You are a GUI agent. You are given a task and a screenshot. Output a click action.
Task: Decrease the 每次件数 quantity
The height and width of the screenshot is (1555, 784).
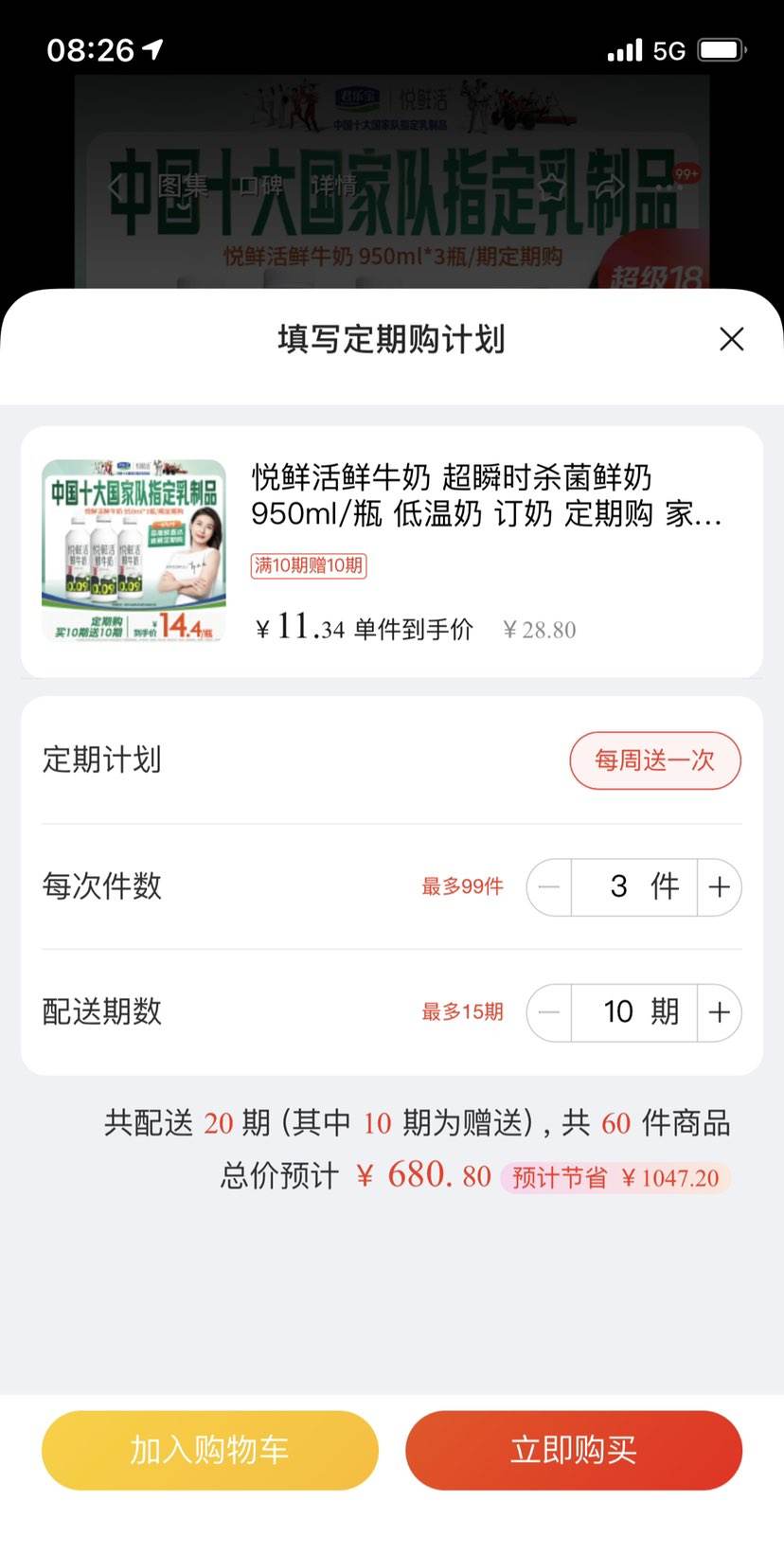click(549, 887)
